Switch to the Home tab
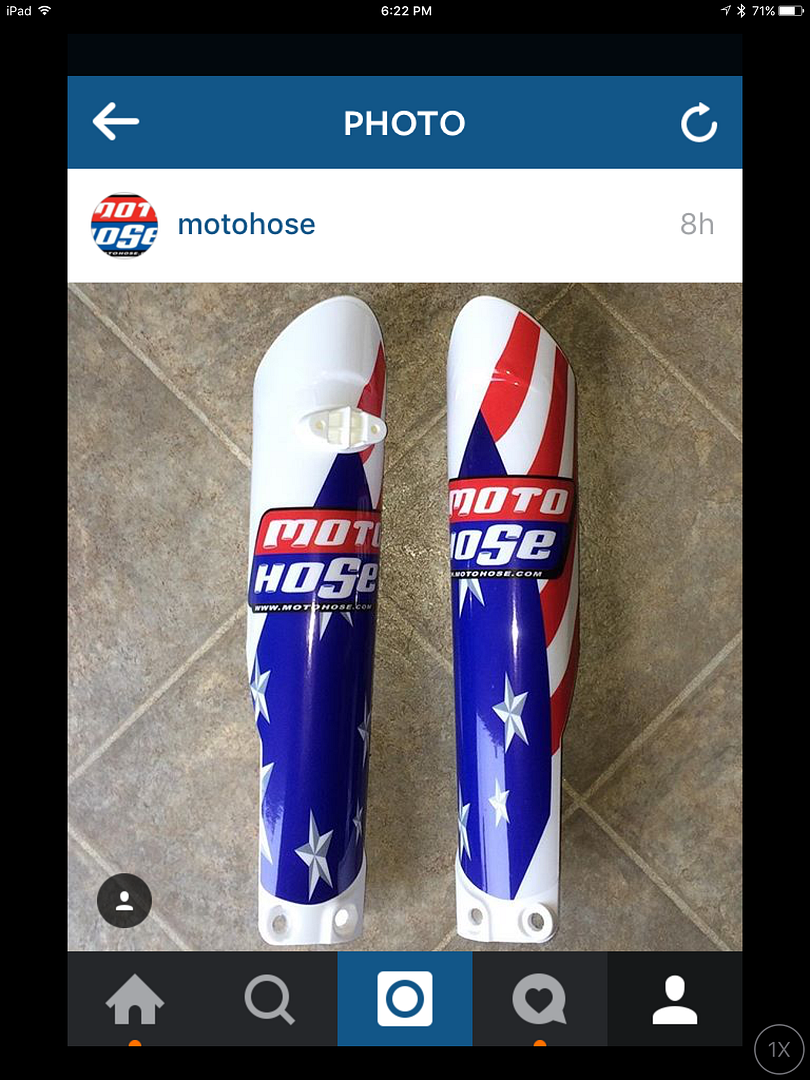 135,999
